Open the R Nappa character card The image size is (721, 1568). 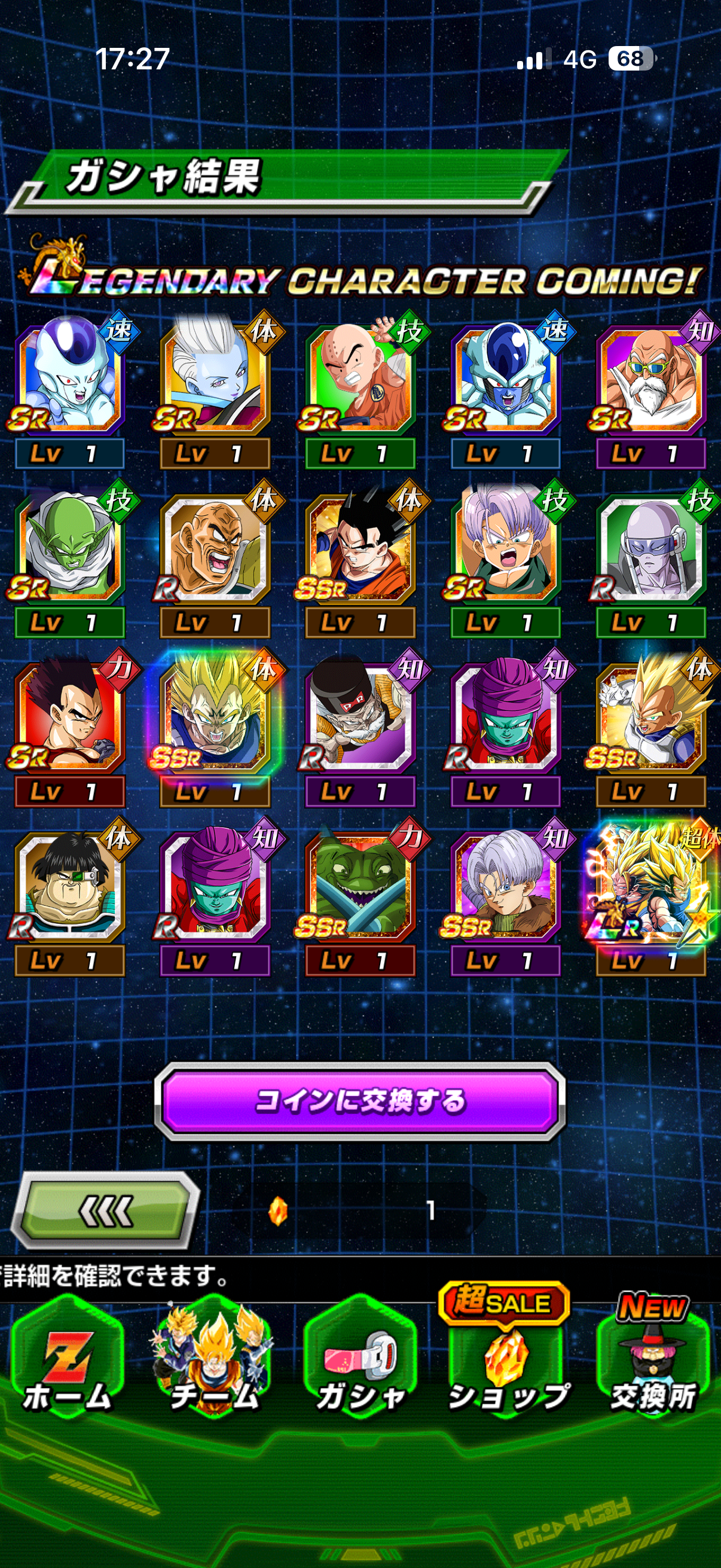coord(214,560)
